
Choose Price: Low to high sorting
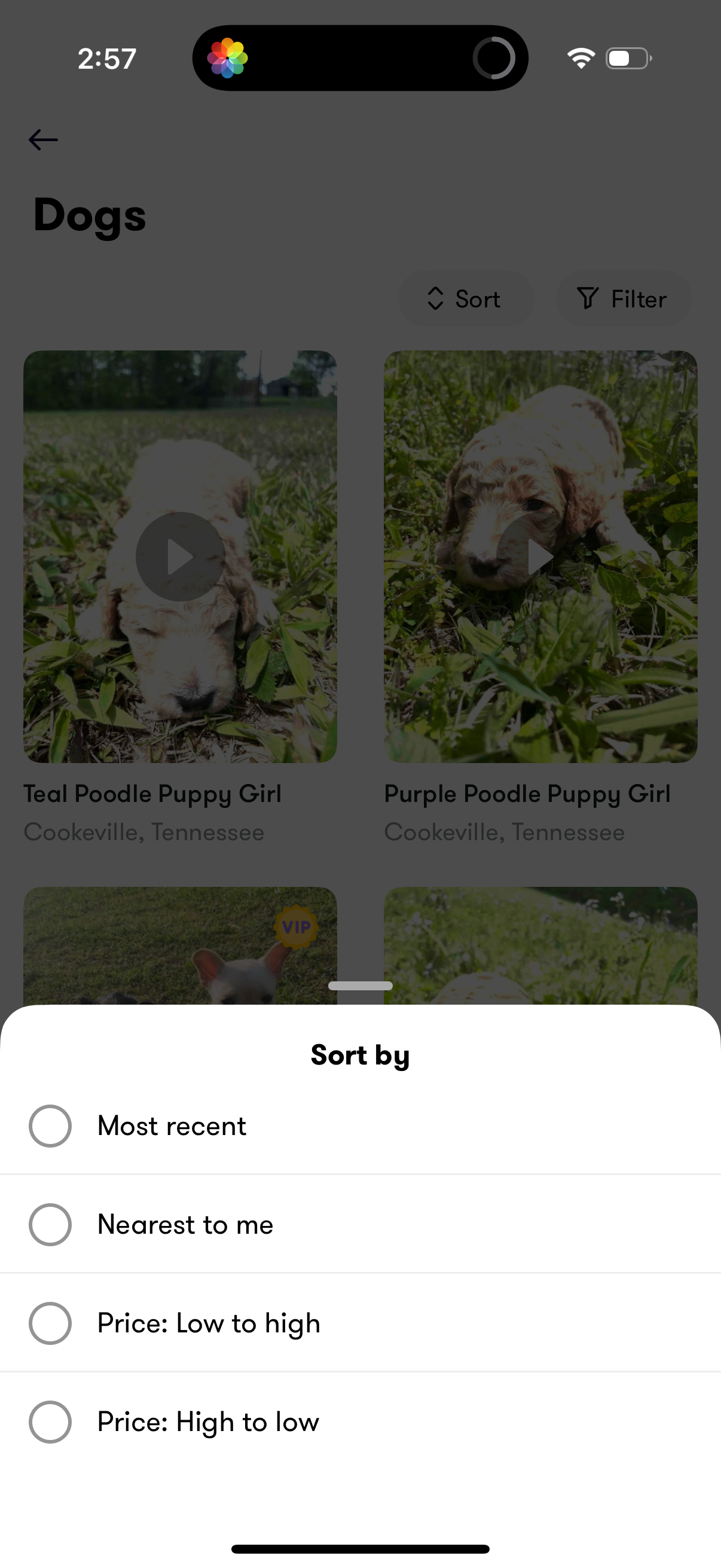pyautogui.click(x=50, y=1323)
